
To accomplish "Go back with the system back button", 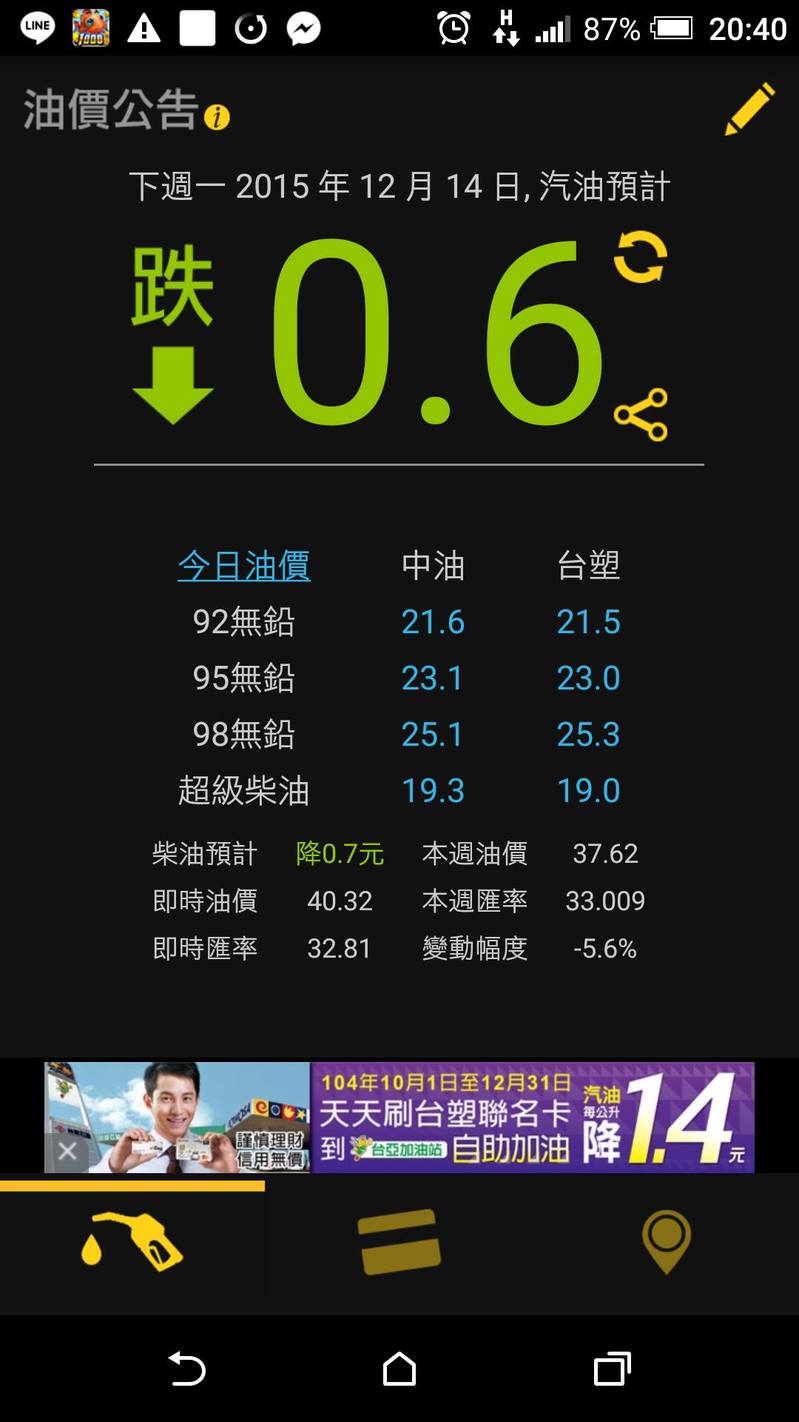I will point(187,1369).
